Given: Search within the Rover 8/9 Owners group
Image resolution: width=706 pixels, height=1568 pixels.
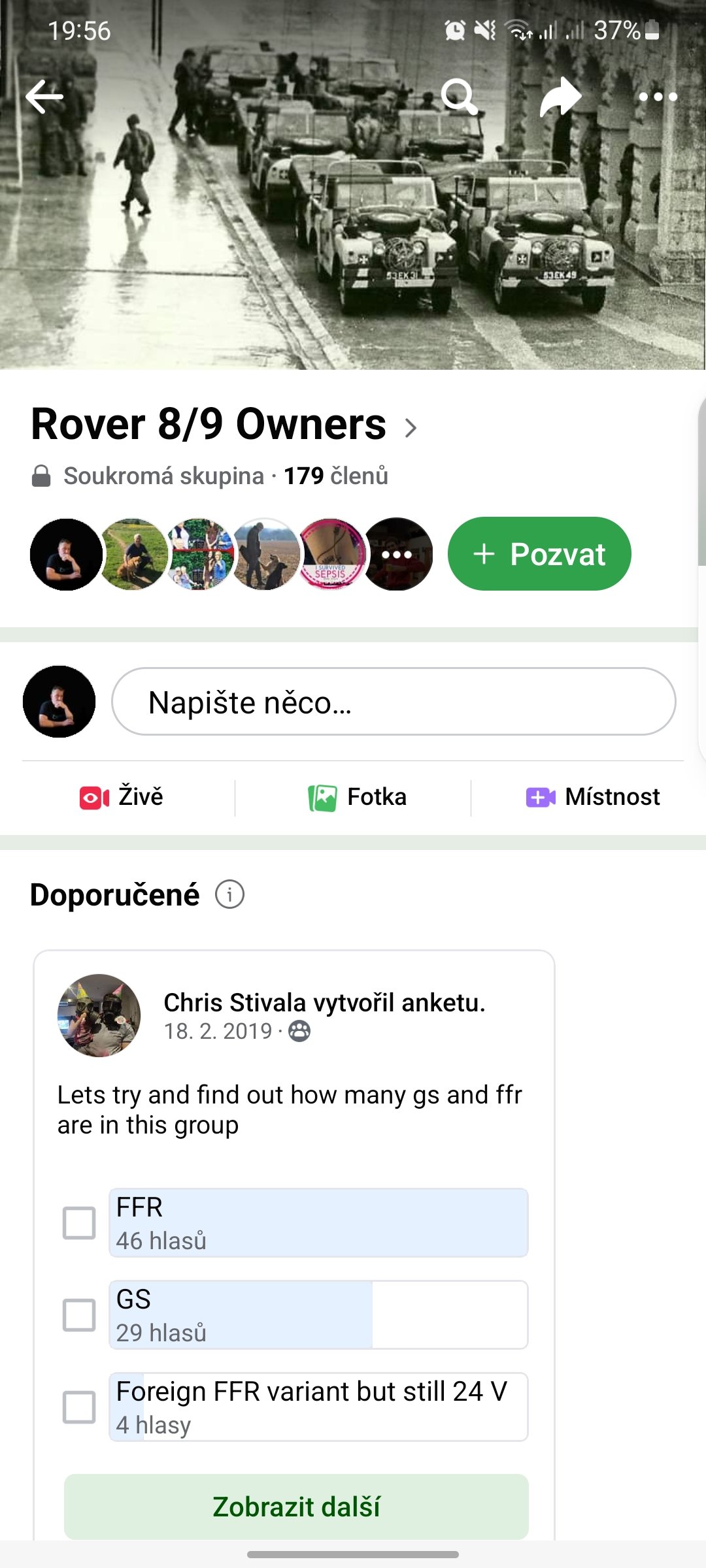Looking at the screenshot, I should pos(460,97).
